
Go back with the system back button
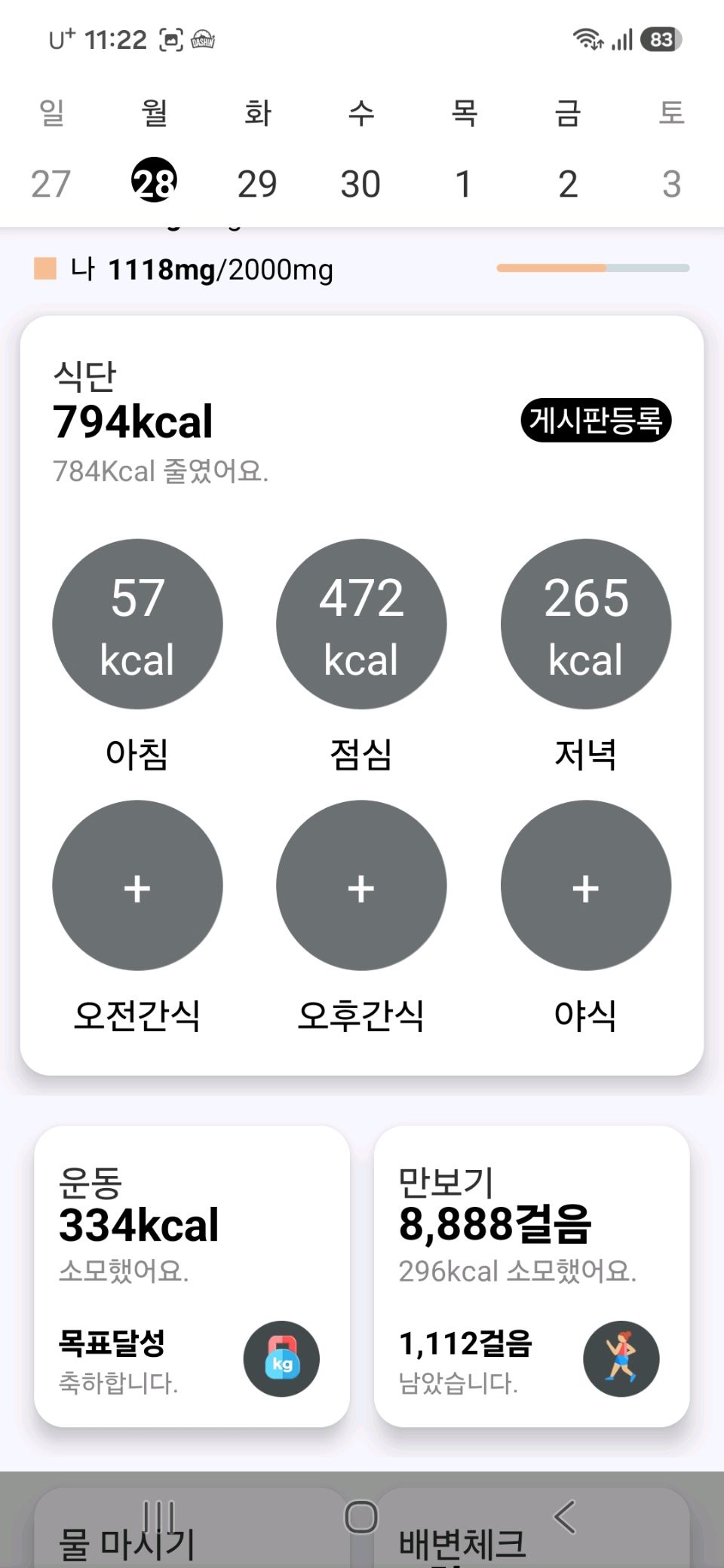(x=565, y=1517)
